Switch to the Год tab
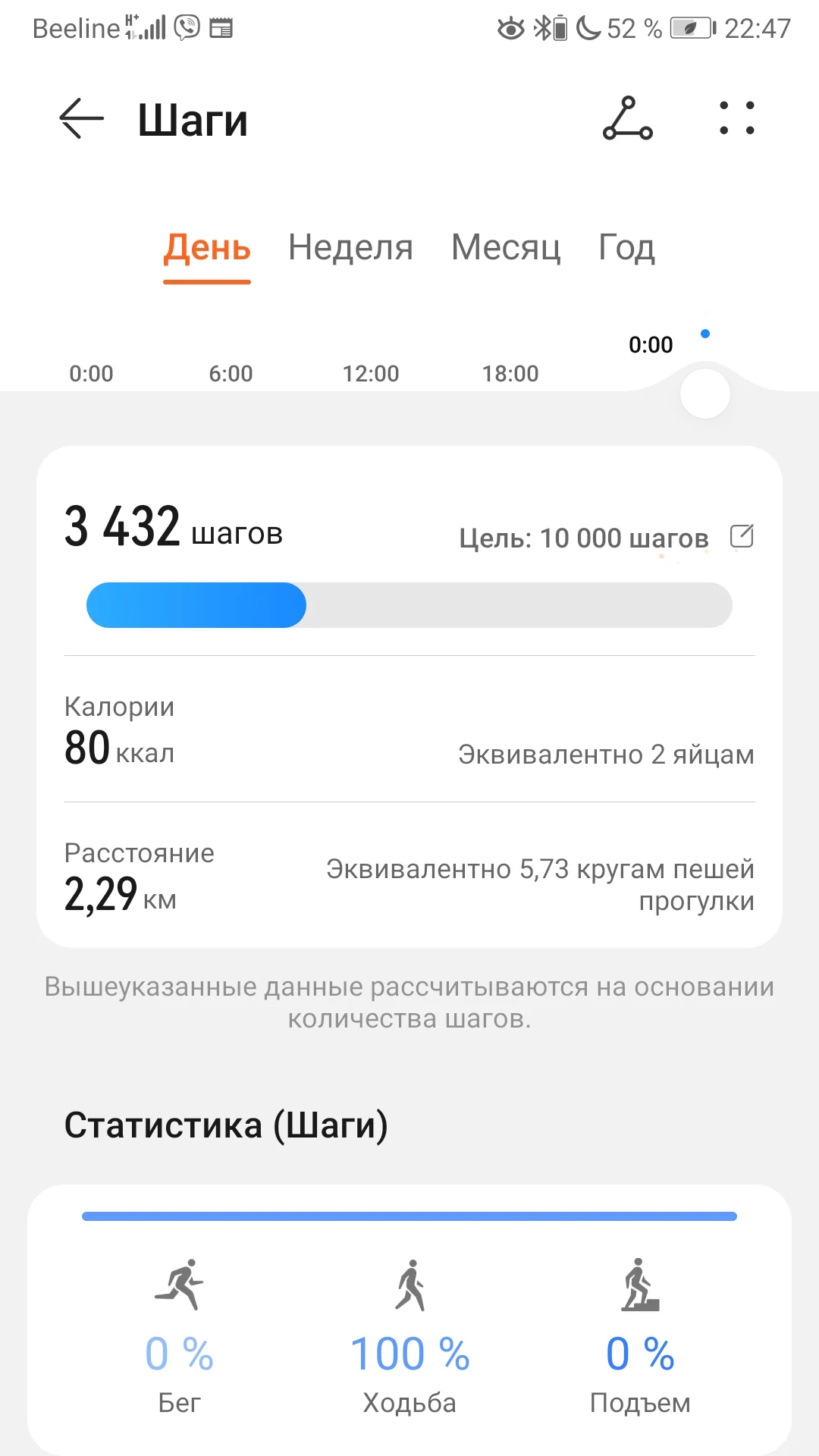 tap(626, 248)
